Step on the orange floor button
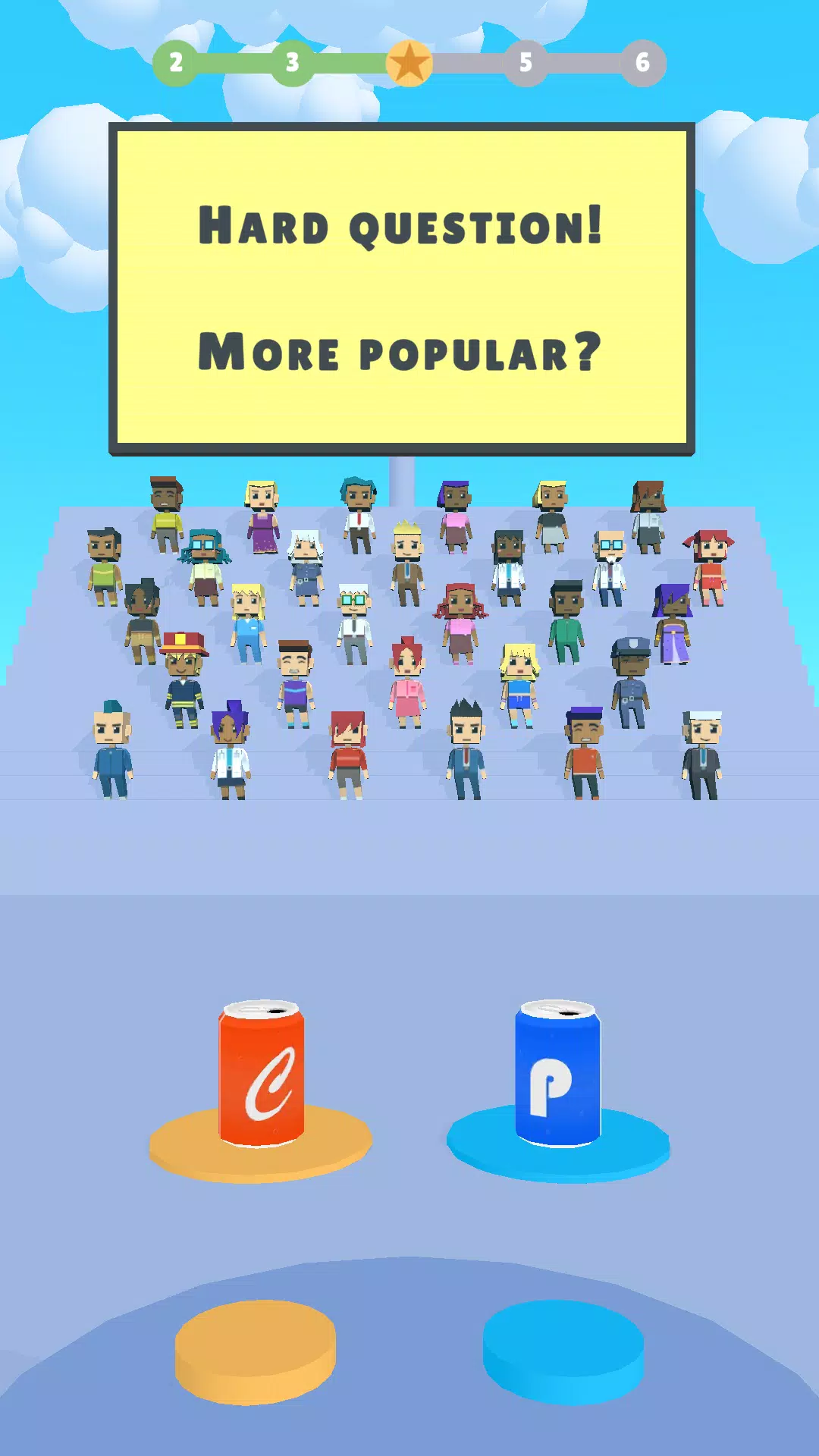Viewport: 819px width, 1456px height. [256, 1351]
